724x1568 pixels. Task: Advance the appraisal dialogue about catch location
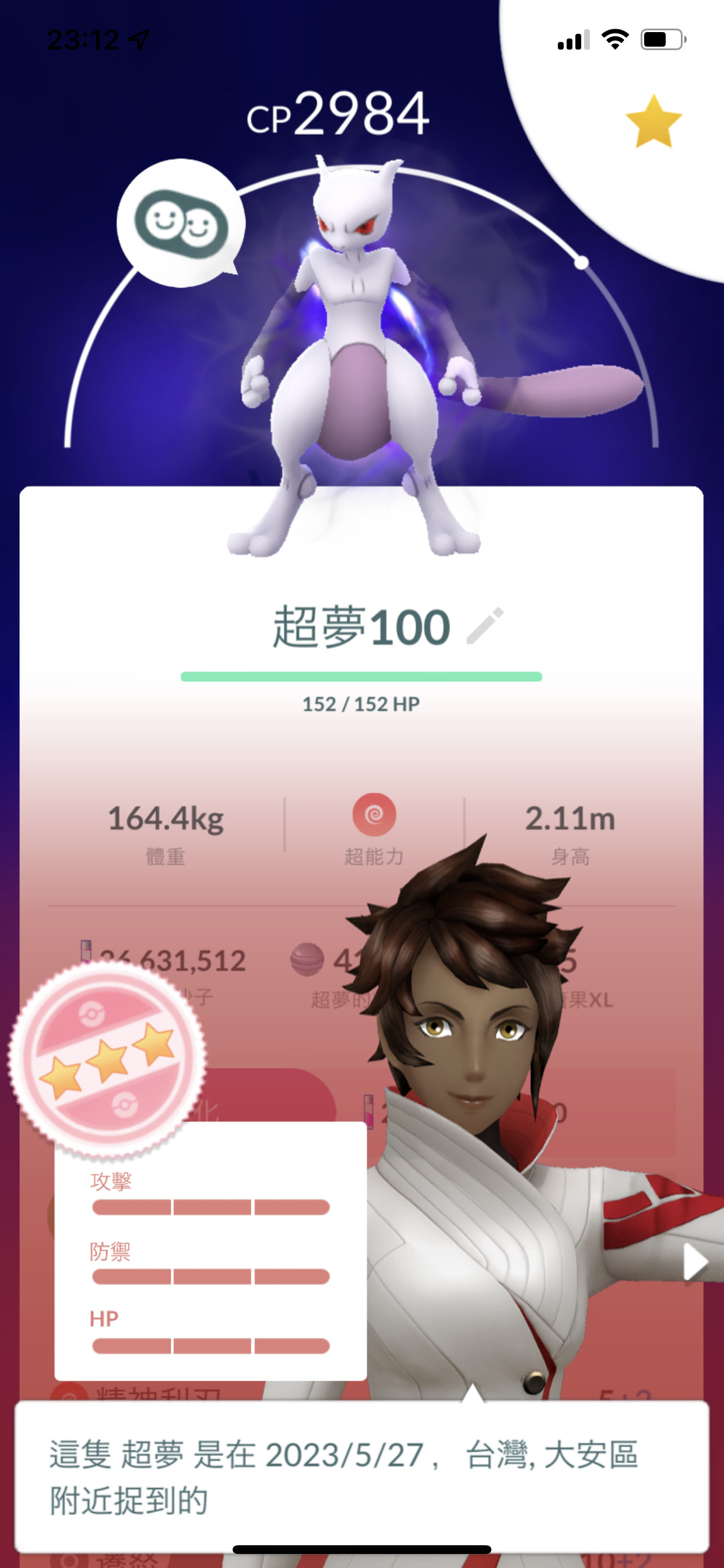coord(362,1476)
